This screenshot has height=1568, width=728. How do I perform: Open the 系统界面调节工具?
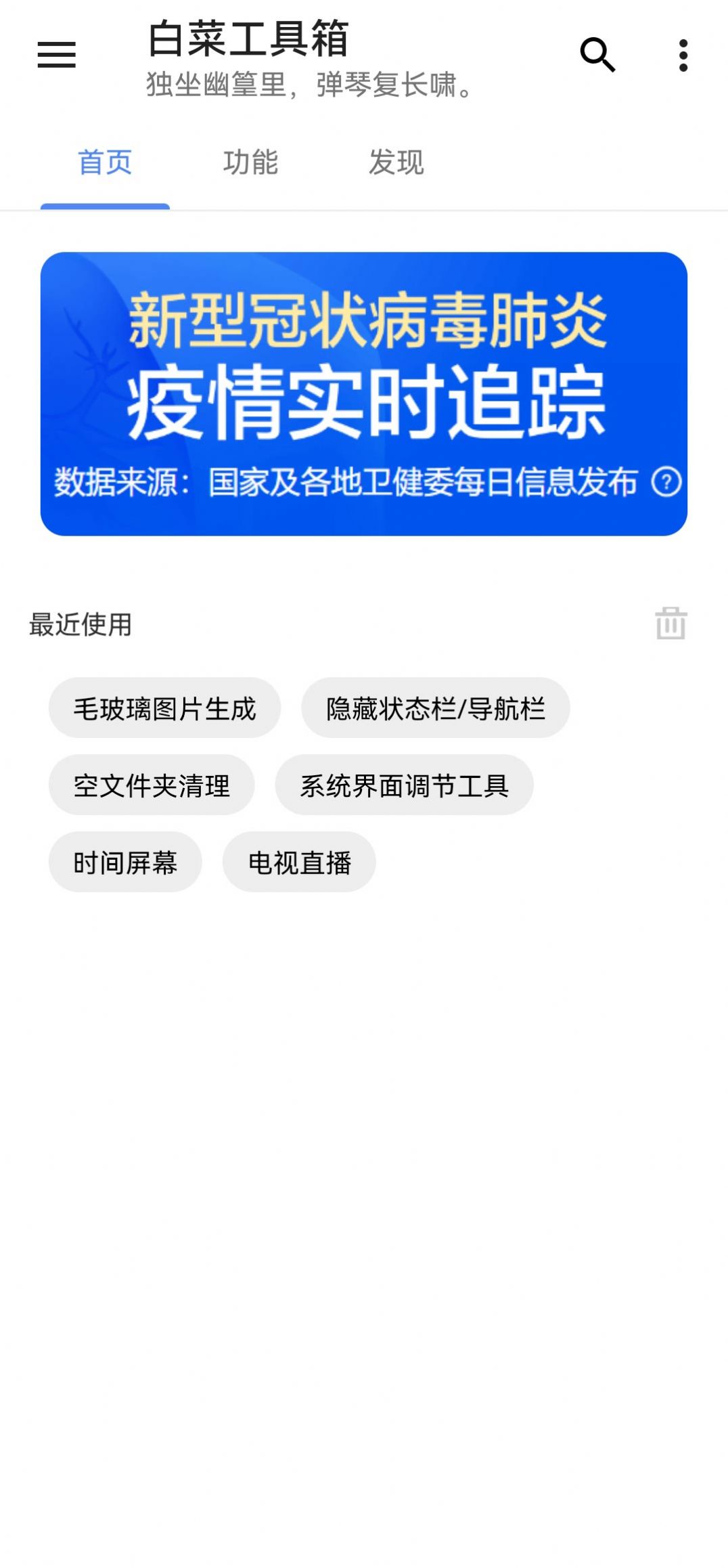[x=405, y=785]
